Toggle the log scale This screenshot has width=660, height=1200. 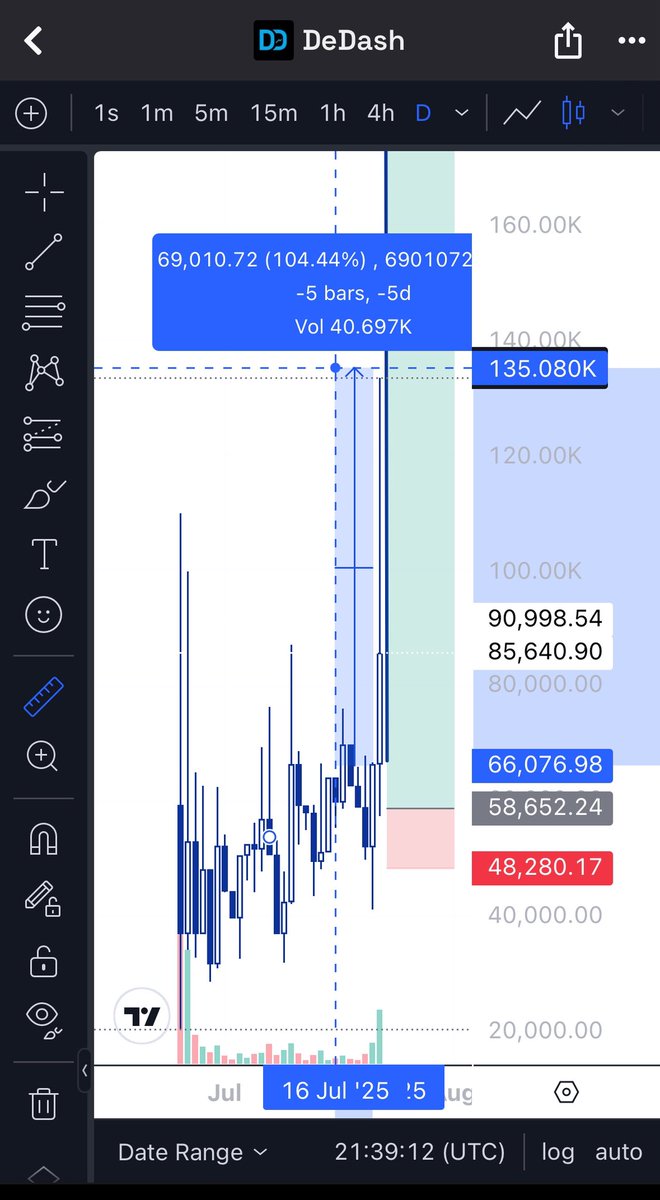click(x=558, y=1152)
